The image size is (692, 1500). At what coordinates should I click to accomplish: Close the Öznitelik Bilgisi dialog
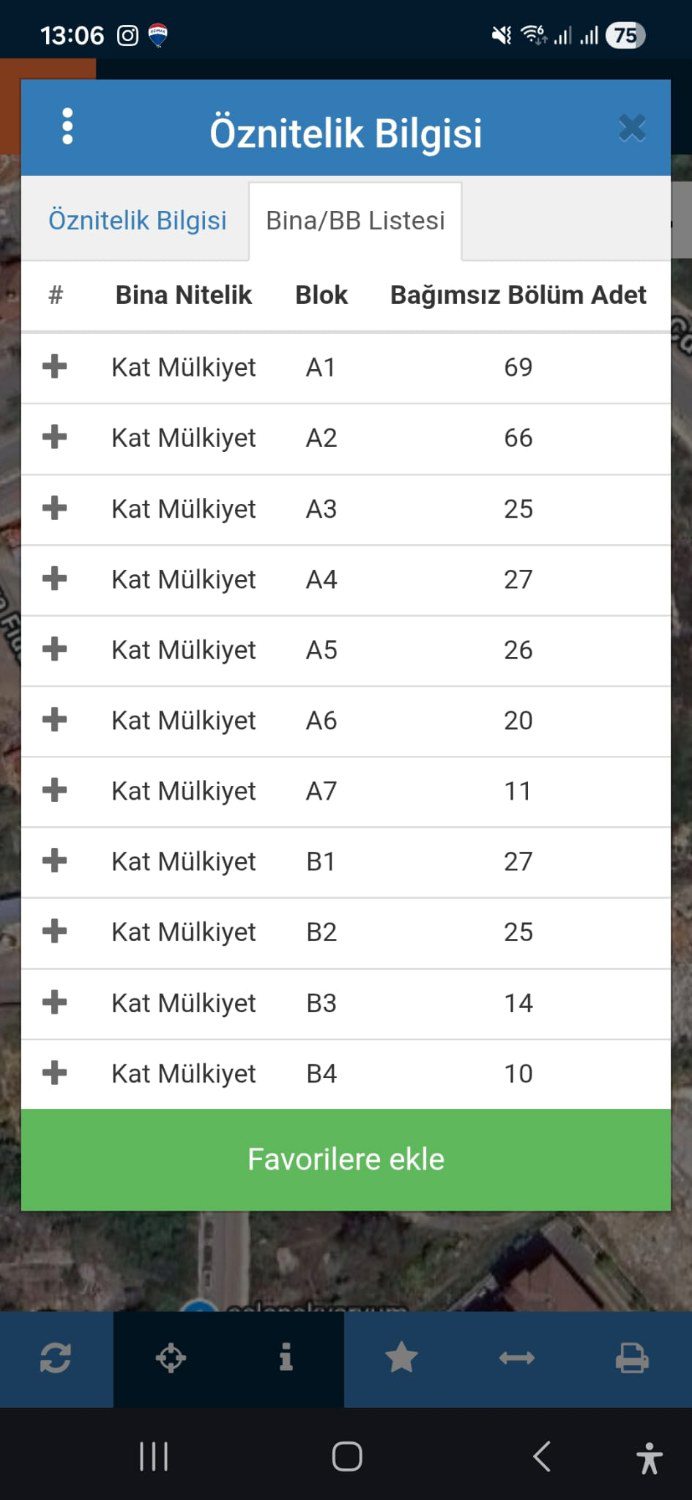click(632, 128)
